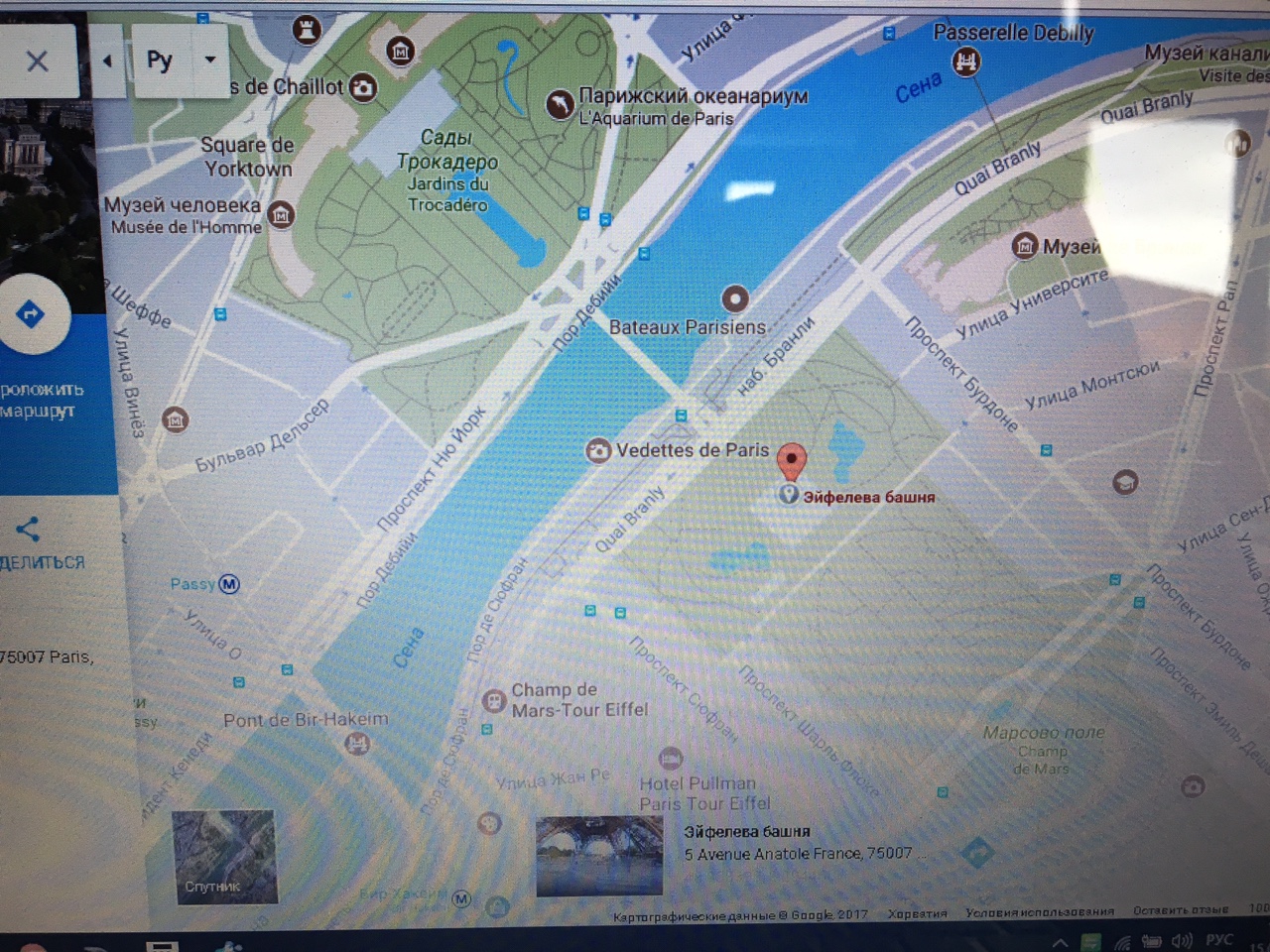The height and width of the screenshot is (952, 1270).
Task: Click Оставить отзыв feedback link
Action: [1180, 909]
